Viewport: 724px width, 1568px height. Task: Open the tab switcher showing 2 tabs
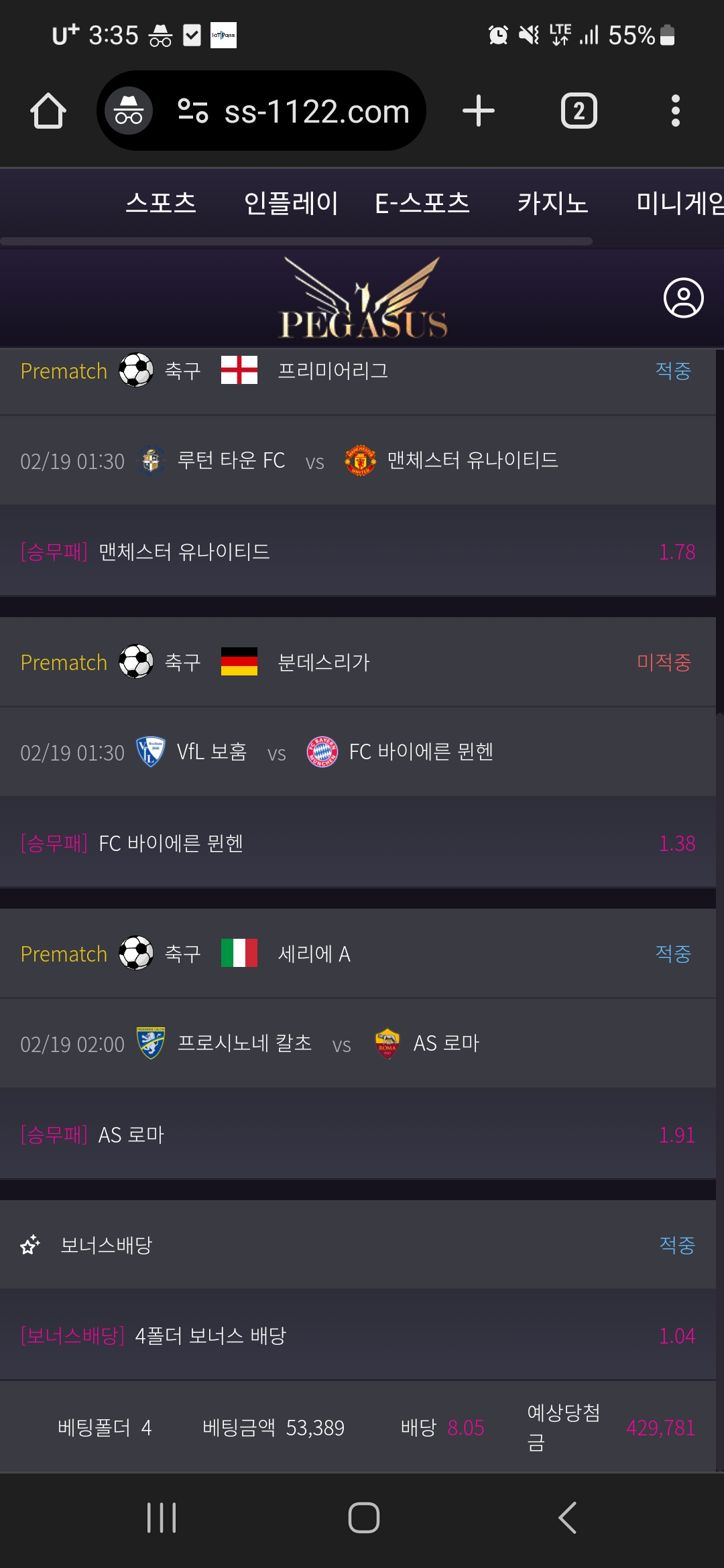pos(579,111)
